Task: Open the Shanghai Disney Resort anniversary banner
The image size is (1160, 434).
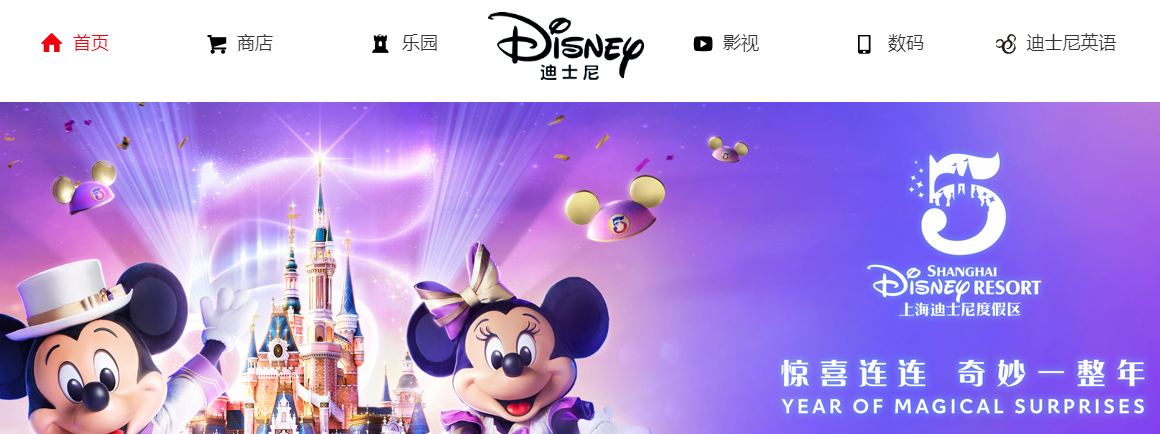Action: point(580,268)
